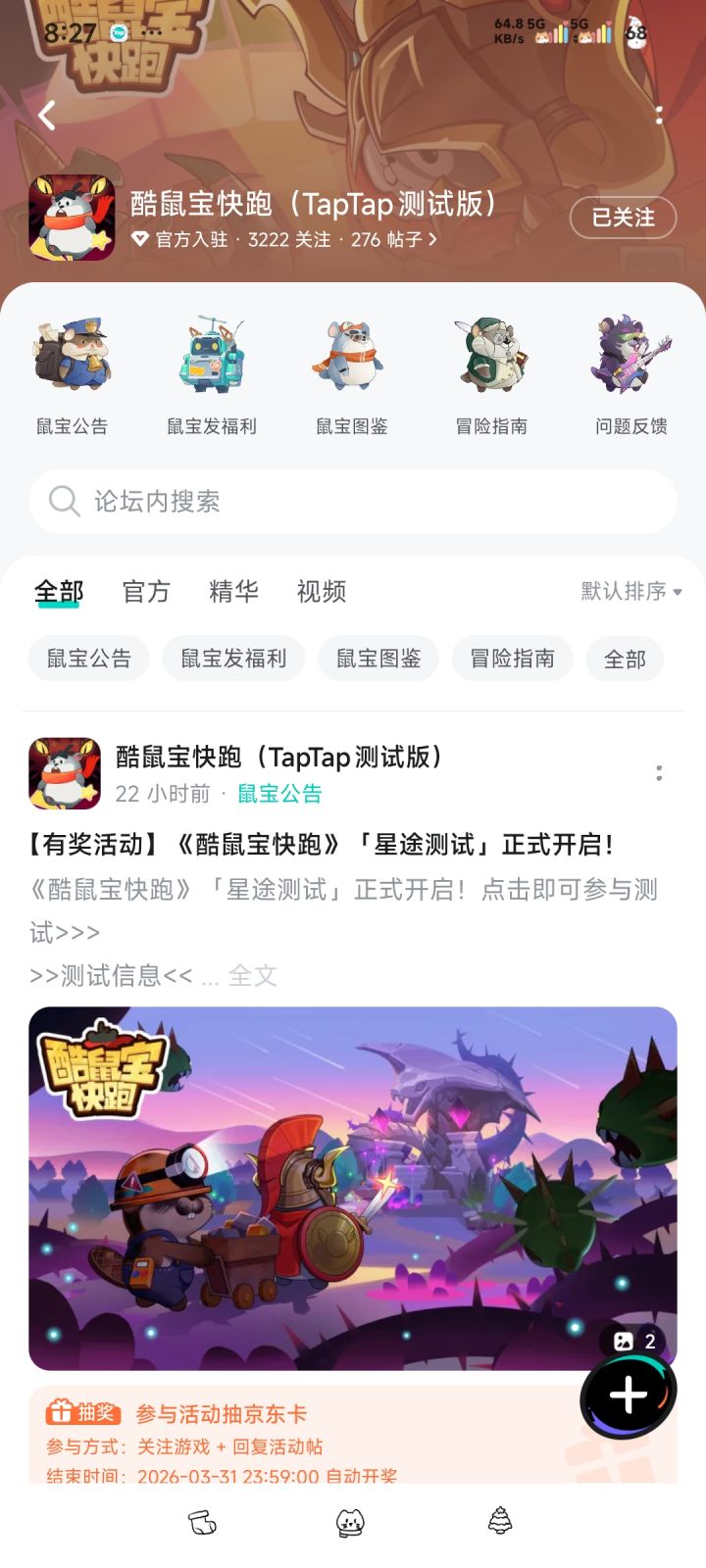The width and height of the screenshot is (706, 1568).
Task: Tap the cat face icon in the bottom navigation
Action: pyautogui.click(x=351, y=1522)
